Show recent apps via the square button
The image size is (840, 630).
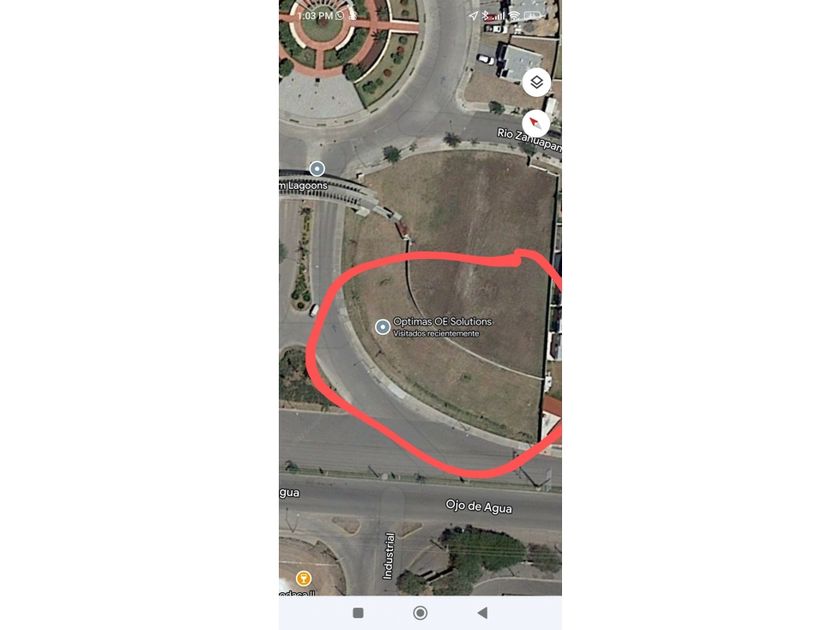pyautogui.click(x=358, y=612)
